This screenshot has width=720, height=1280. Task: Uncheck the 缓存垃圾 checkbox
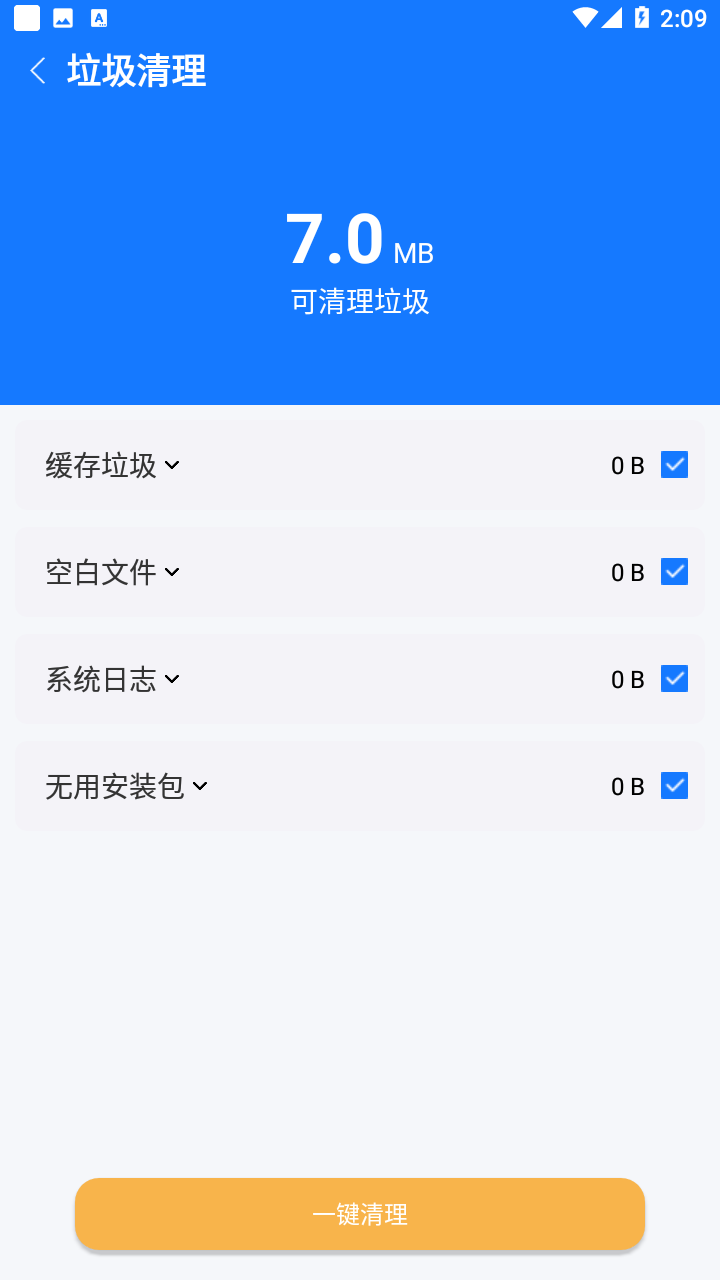(675, 464)
